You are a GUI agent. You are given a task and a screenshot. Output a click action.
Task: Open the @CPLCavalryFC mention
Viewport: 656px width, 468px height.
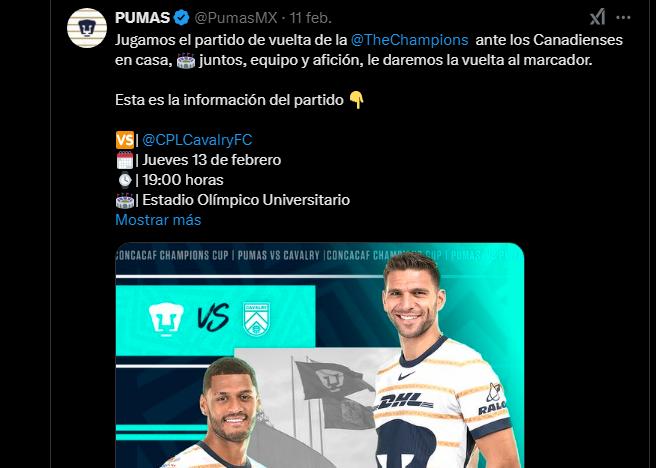tap(197, 139)
